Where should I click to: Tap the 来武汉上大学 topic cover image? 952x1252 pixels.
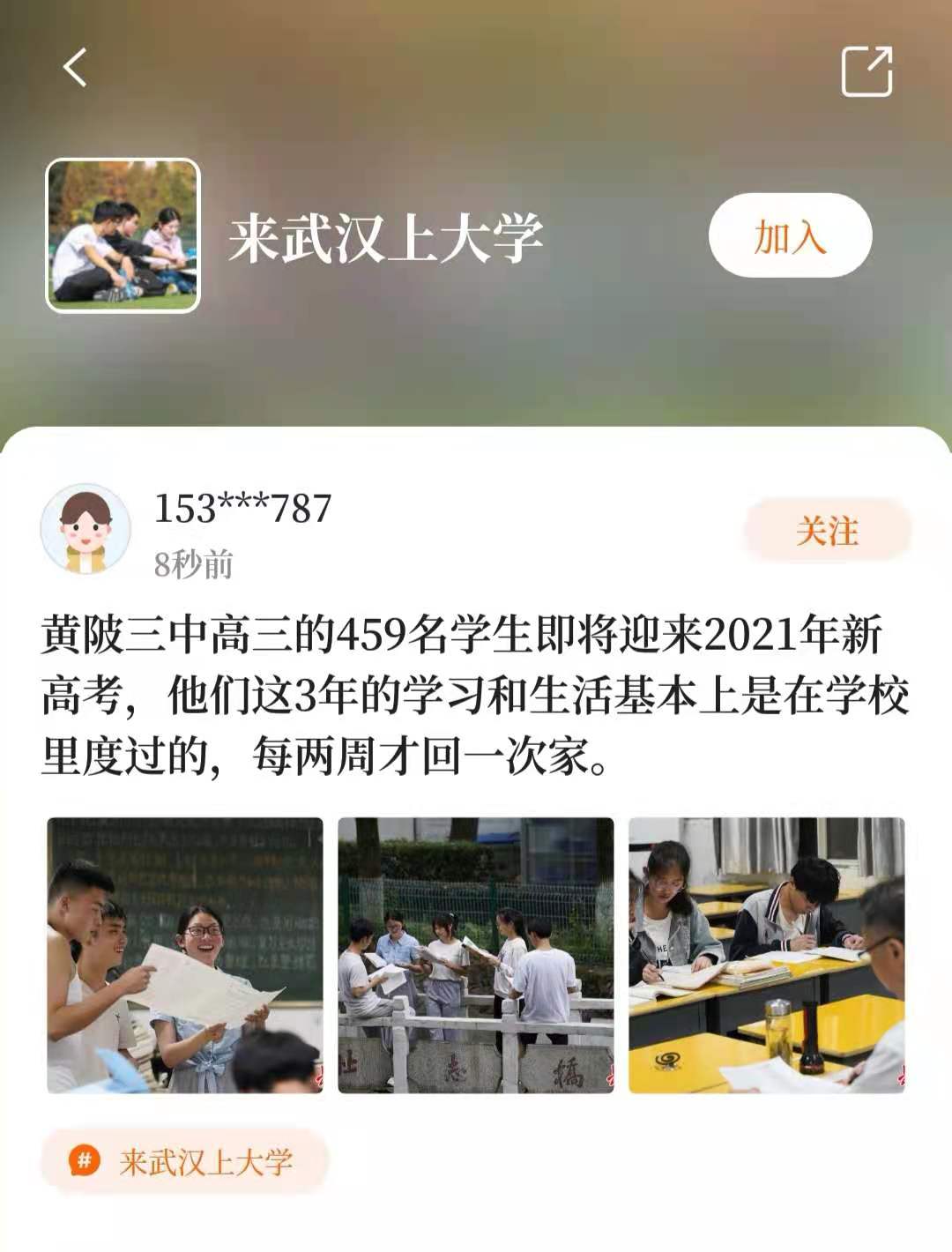[123, 235]
